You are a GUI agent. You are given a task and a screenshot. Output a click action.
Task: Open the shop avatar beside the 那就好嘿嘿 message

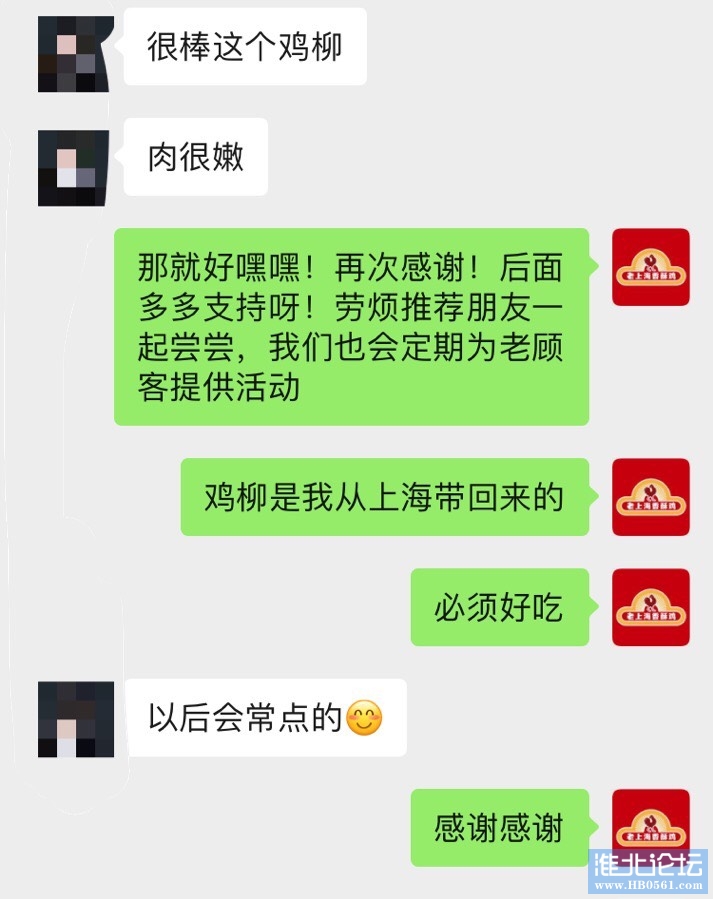pos(650,267)
